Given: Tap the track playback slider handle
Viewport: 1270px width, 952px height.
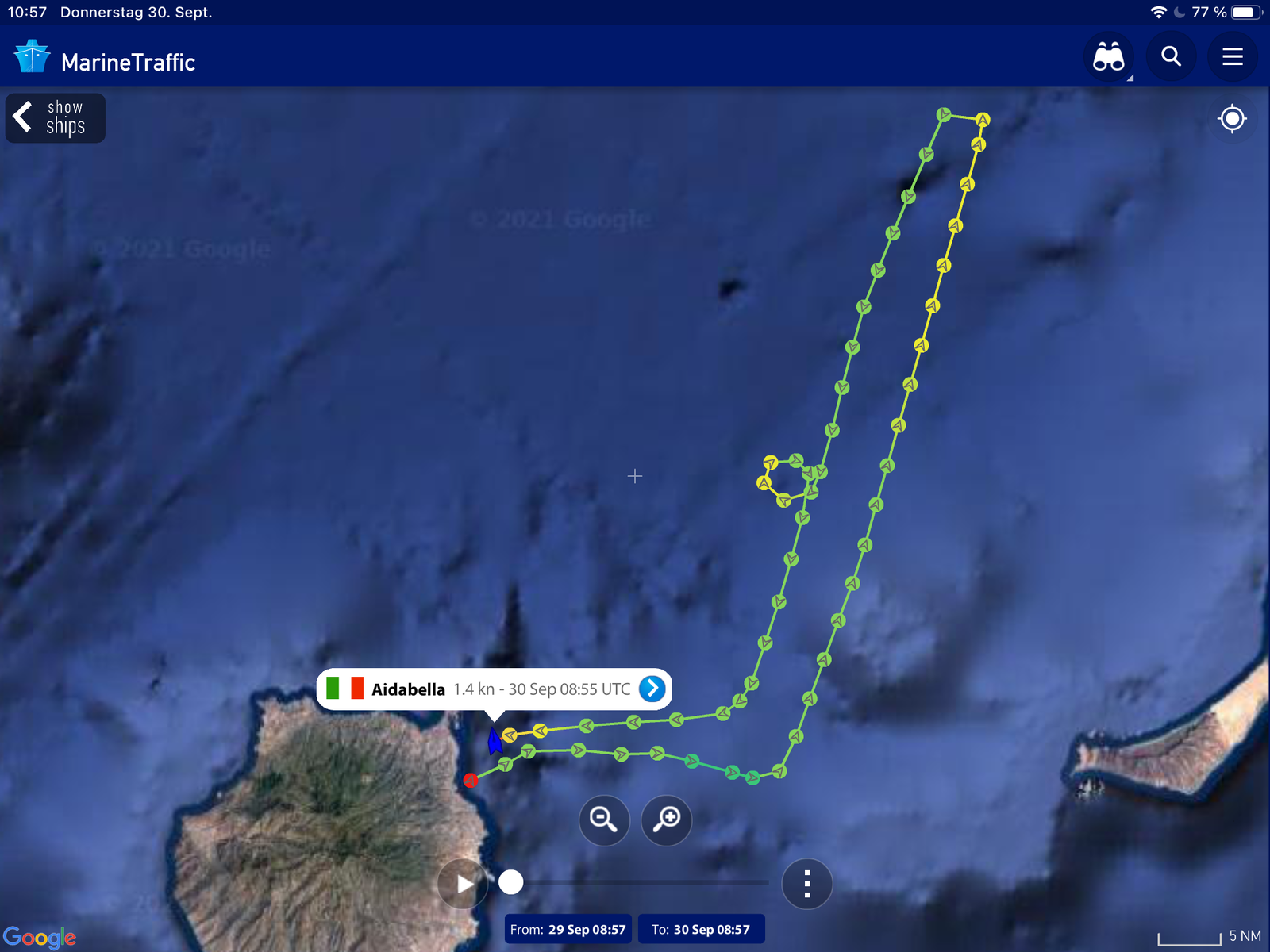Looking at the screenshot, I should [x=511, y=882].
